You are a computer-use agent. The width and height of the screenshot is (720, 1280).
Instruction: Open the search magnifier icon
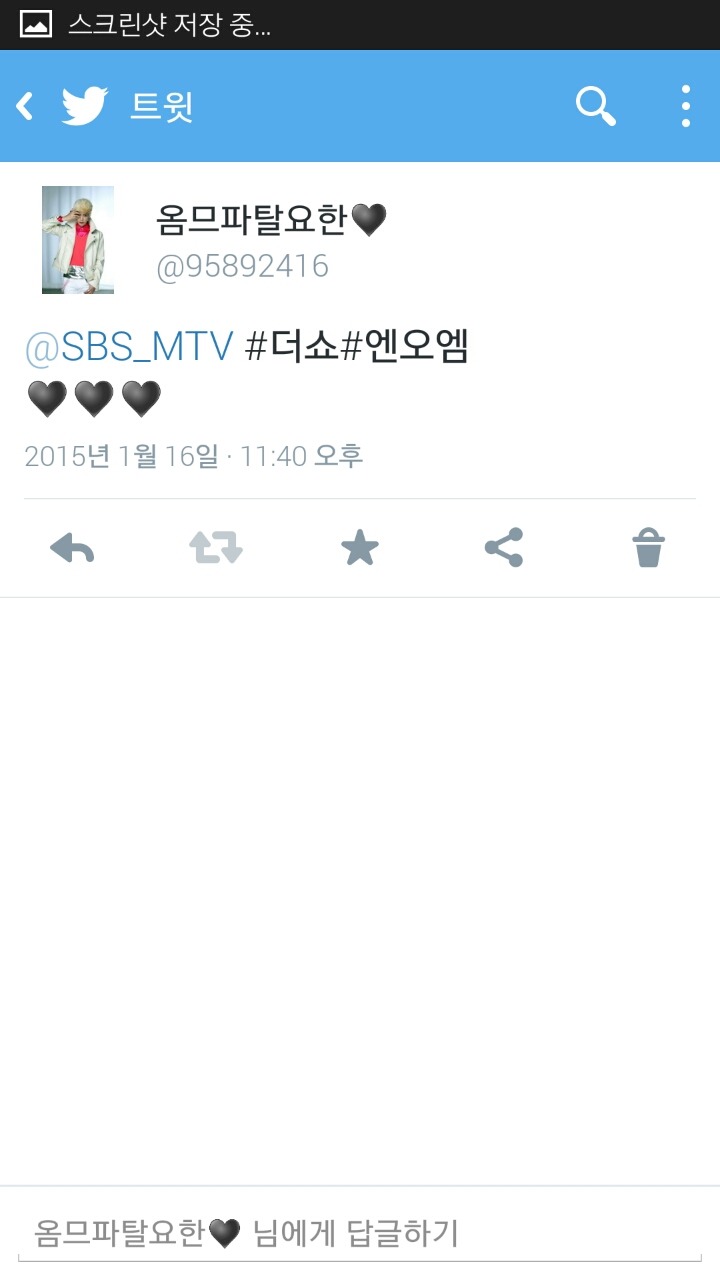tap(595, 106)
